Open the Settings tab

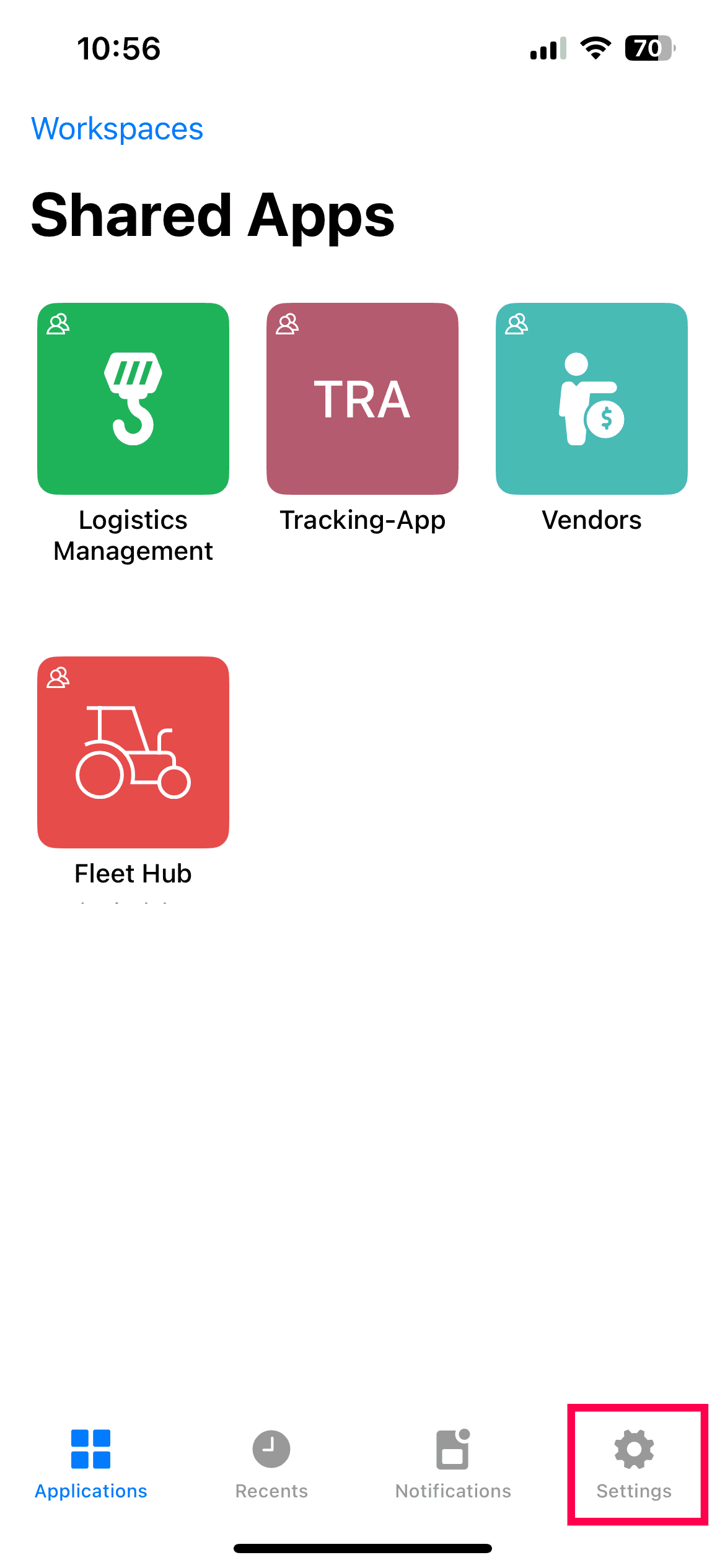(634, 1464)
